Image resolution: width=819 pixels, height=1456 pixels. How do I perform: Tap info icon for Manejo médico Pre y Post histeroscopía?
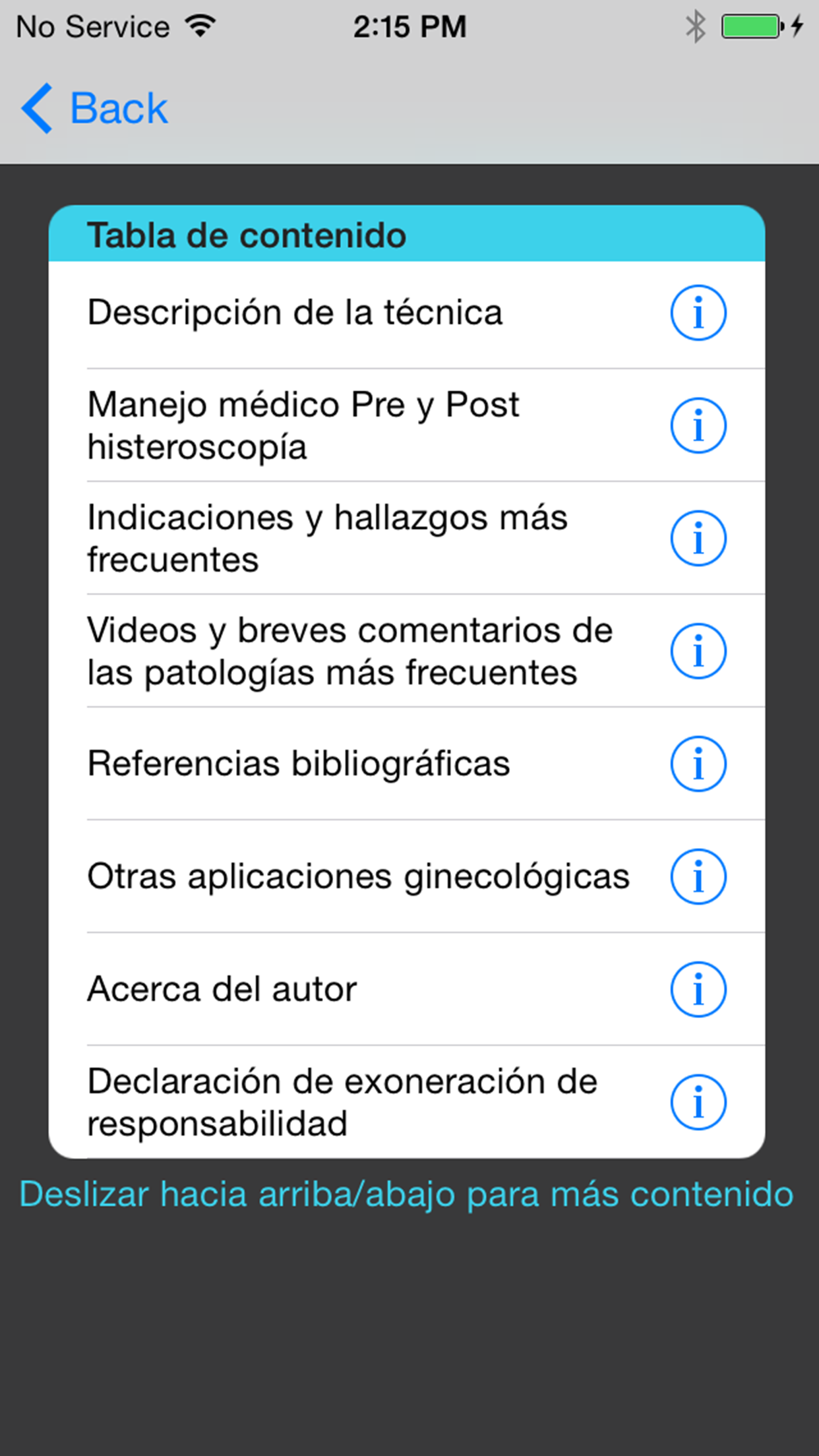tap(698, 426)
